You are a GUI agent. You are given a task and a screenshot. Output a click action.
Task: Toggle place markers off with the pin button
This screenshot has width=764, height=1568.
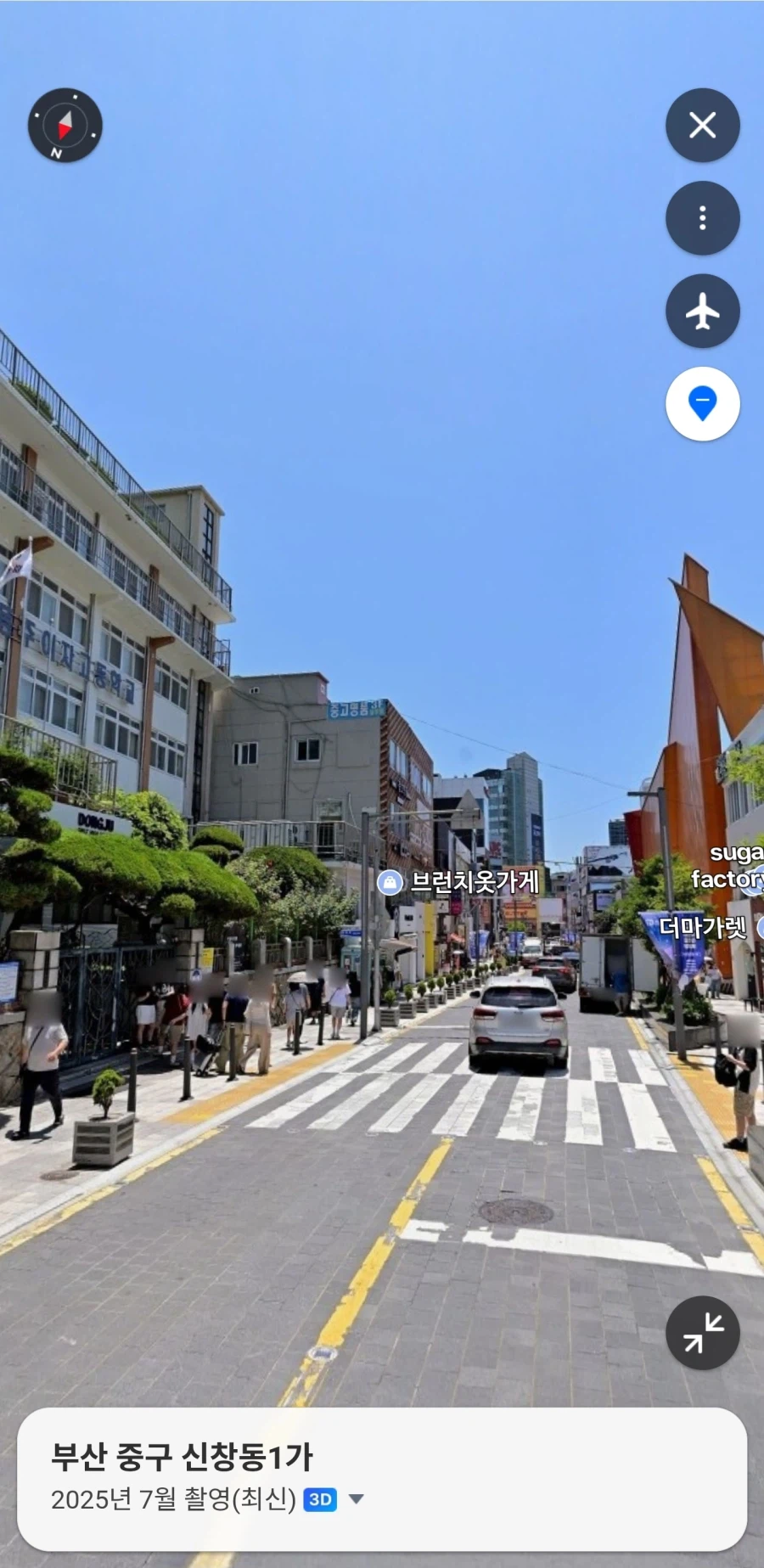pyautogui.click(x=702, y=405)
